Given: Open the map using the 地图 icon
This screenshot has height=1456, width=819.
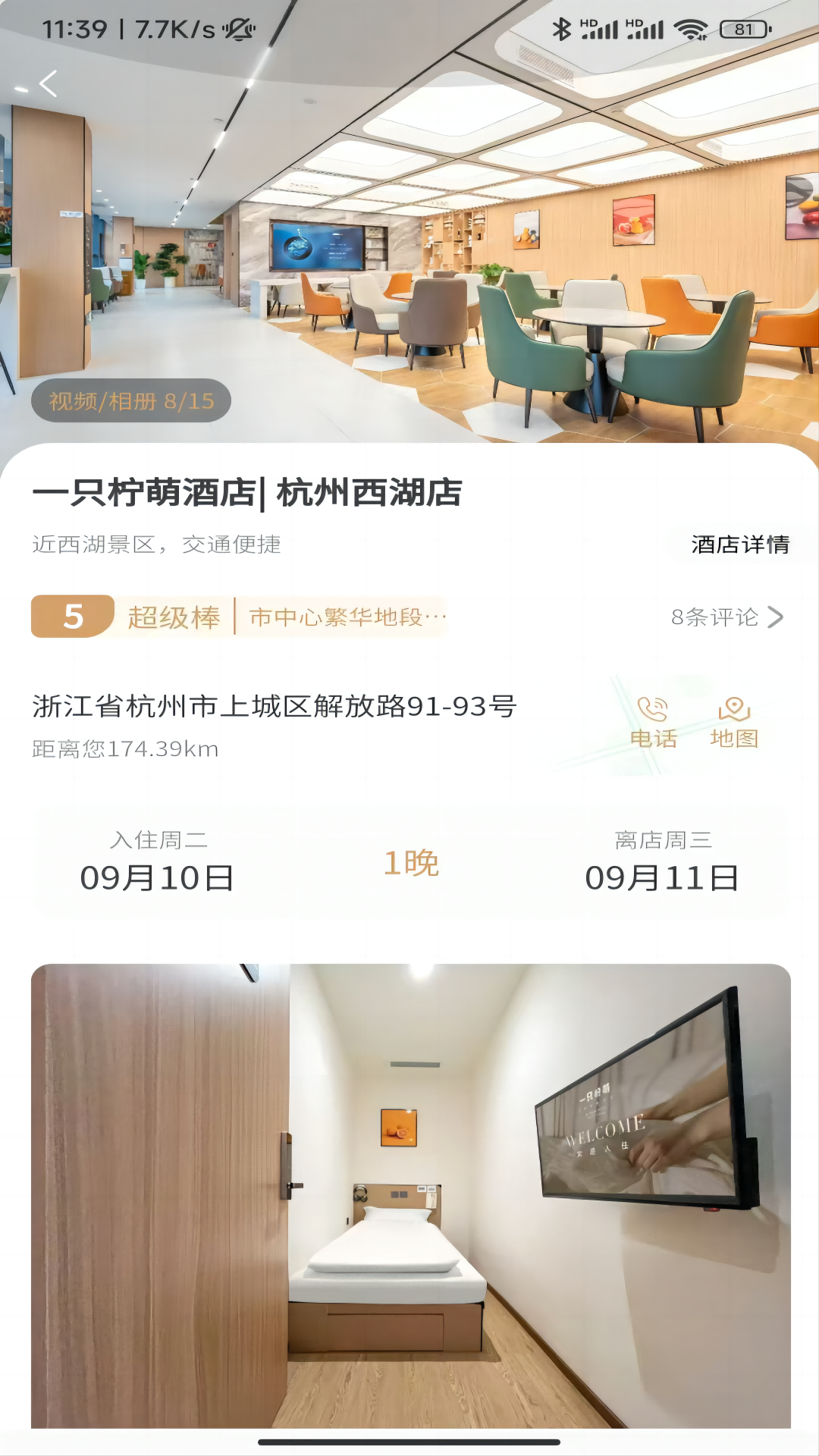Looking at the screenshot, I should pos(733,717).
